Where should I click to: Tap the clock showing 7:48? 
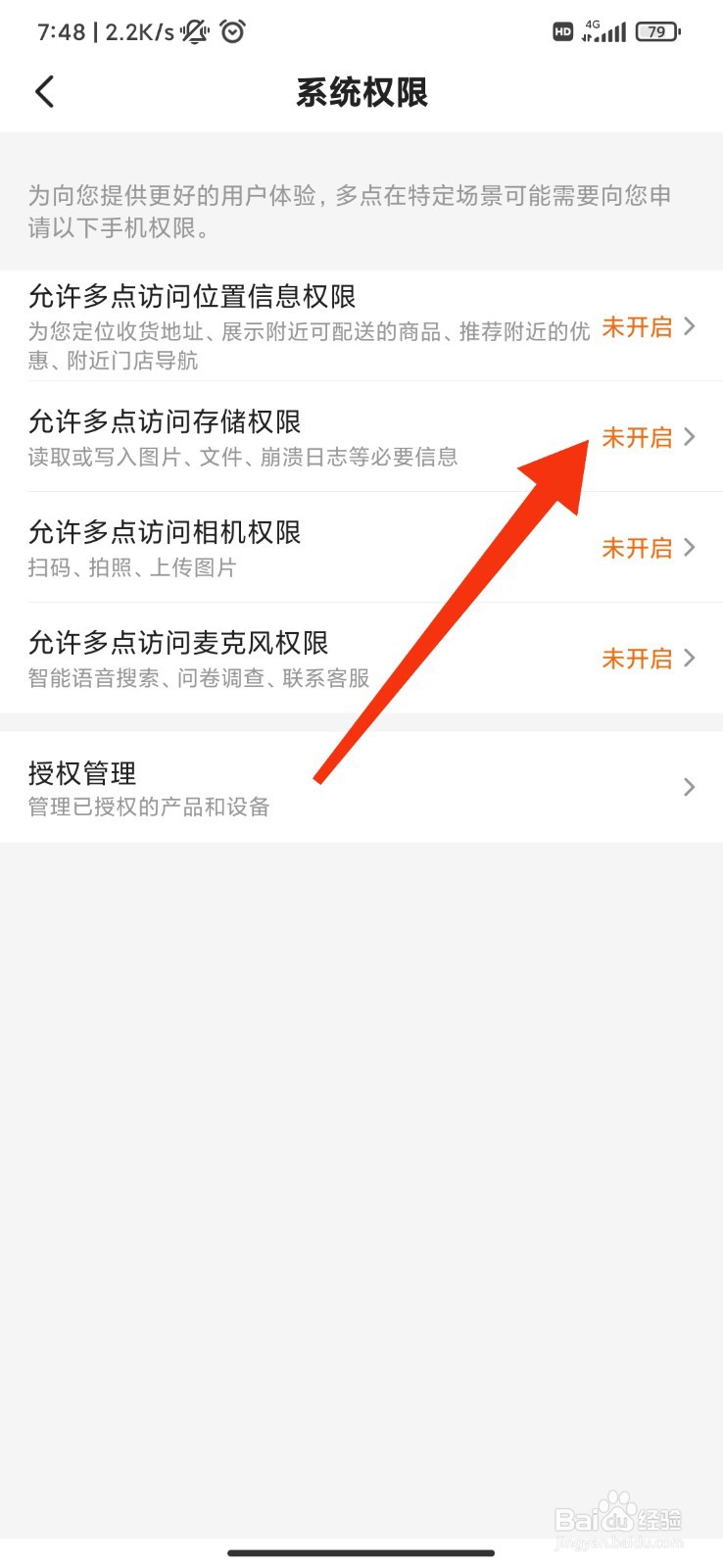(61, 31)
